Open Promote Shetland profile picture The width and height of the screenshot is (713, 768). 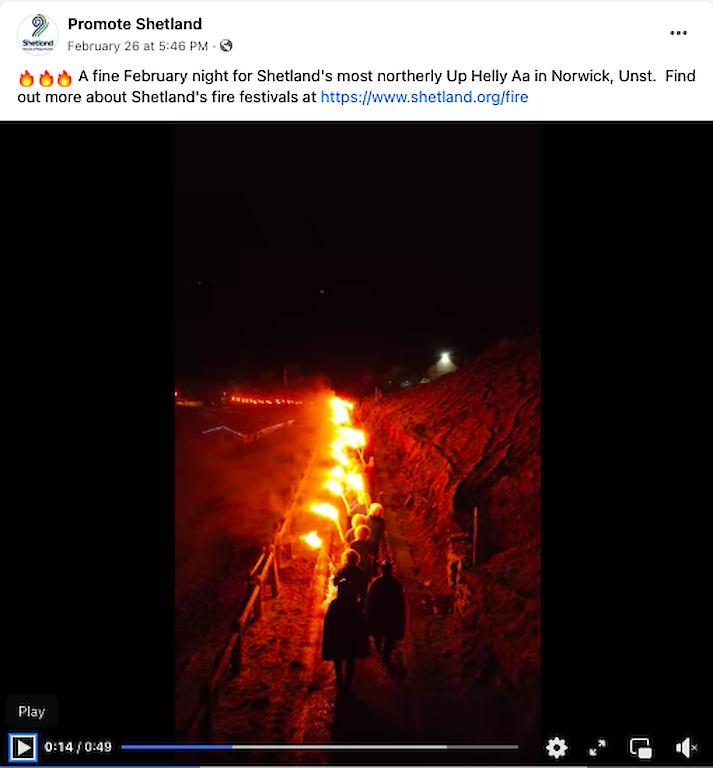point(37,34)
